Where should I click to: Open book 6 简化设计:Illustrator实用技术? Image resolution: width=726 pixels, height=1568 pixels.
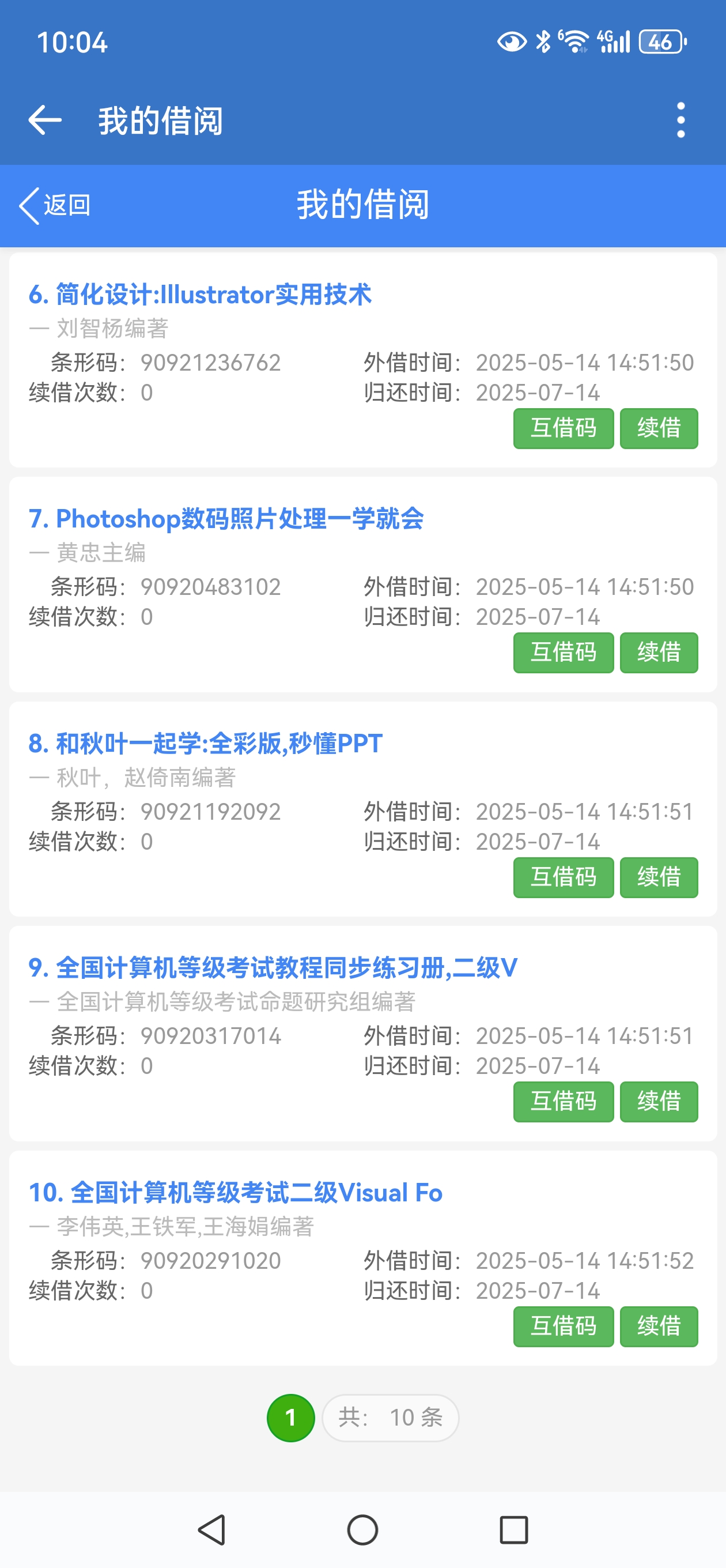[x=199, y=295]
